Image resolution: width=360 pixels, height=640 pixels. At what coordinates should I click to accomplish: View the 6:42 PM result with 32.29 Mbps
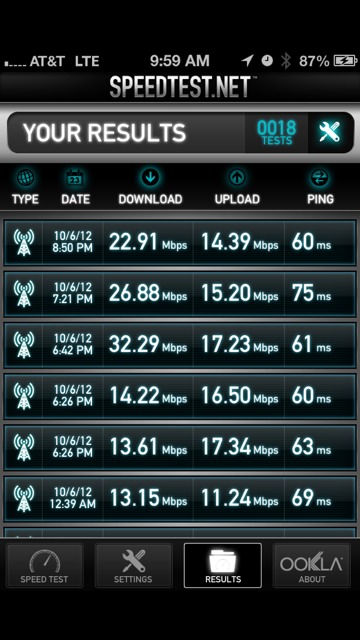(x=180, y=345)
